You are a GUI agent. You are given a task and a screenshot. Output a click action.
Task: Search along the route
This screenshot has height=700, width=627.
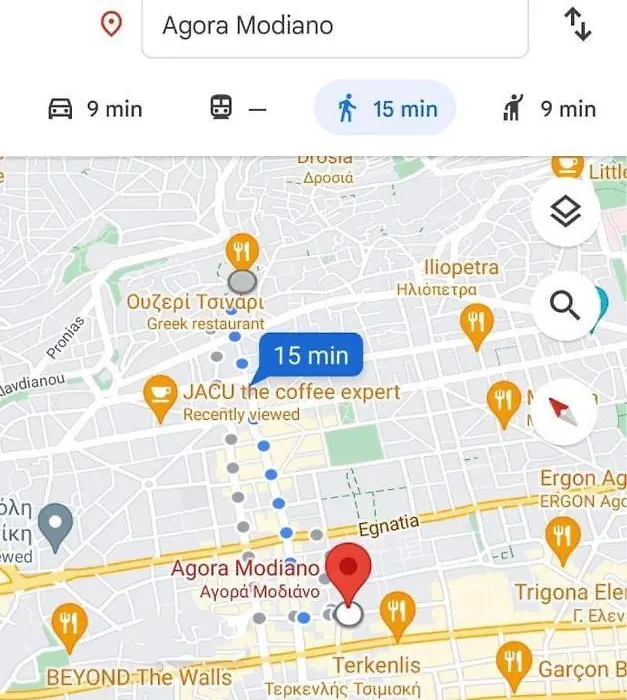[x=566, y=305]
